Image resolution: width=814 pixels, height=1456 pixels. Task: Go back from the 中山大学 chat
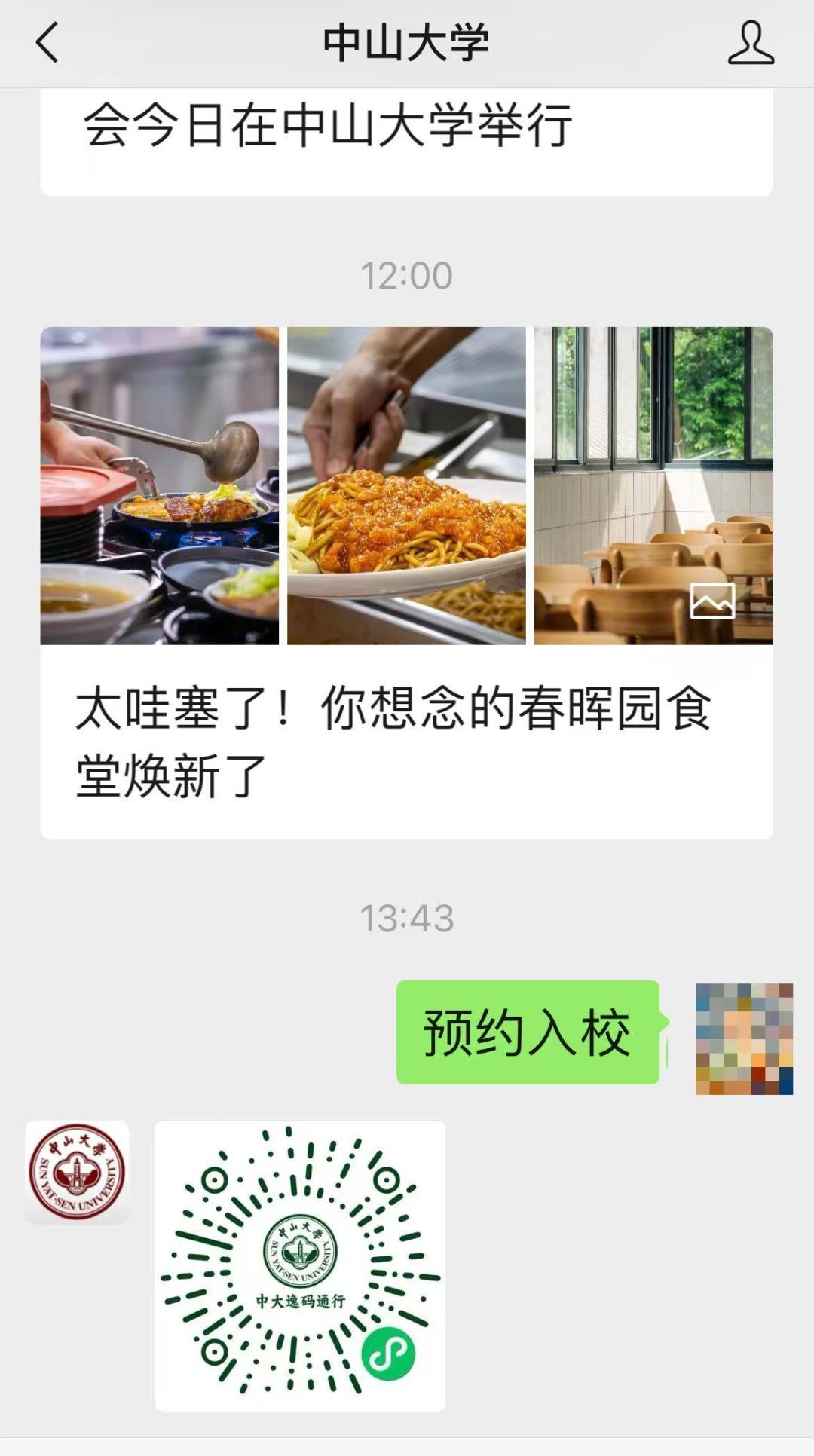click(47, 43)
